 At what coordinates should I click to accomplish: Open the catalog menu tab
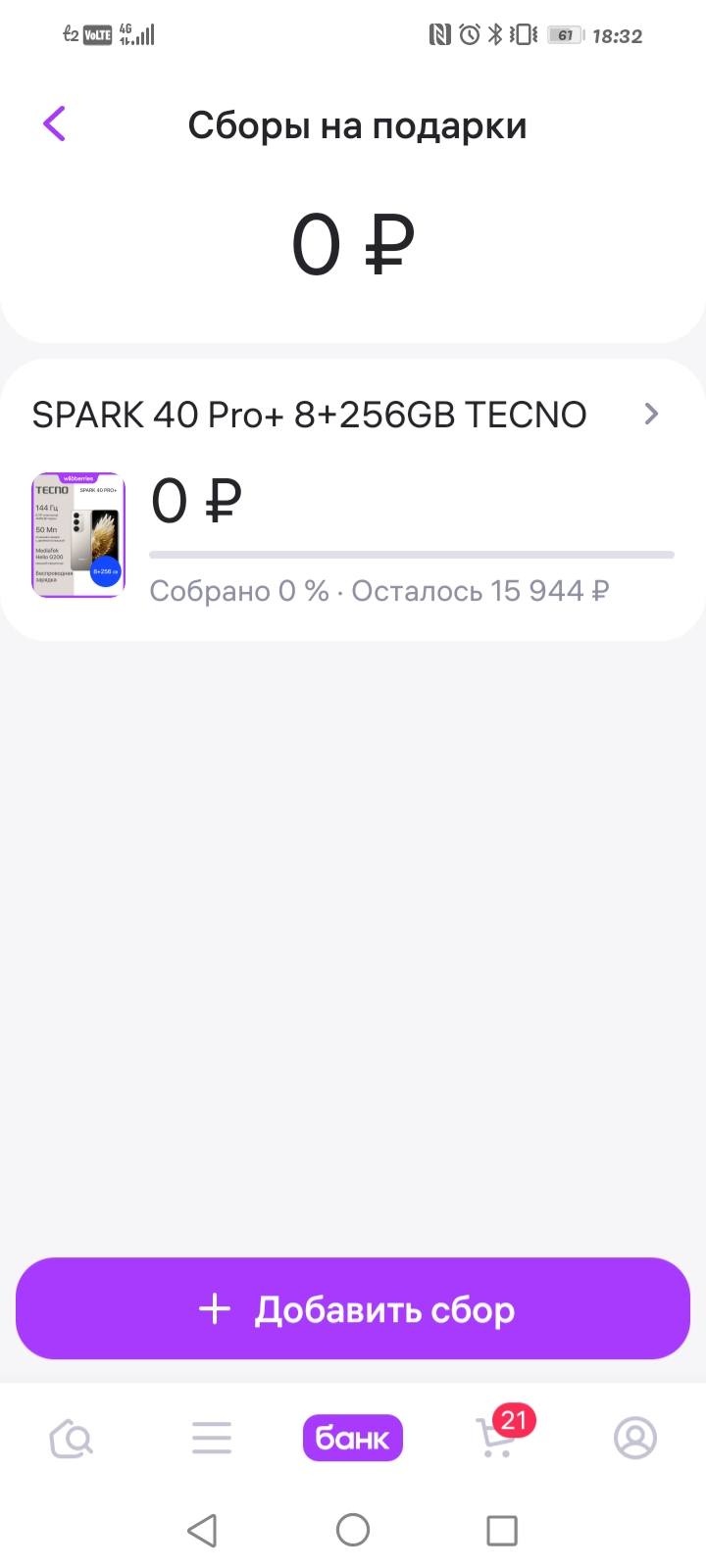[212, 1439]
